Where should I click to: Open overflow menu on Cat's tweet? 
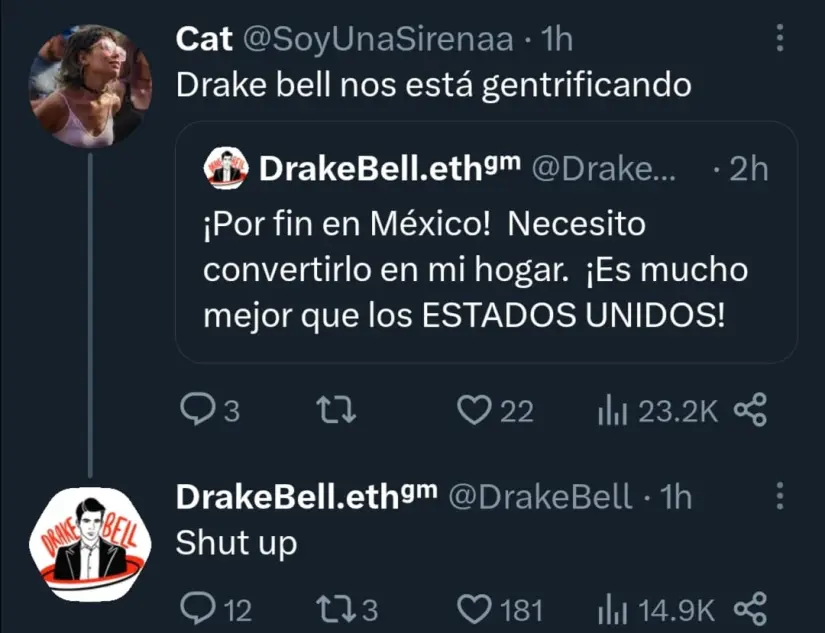click(x=780, y=40)
